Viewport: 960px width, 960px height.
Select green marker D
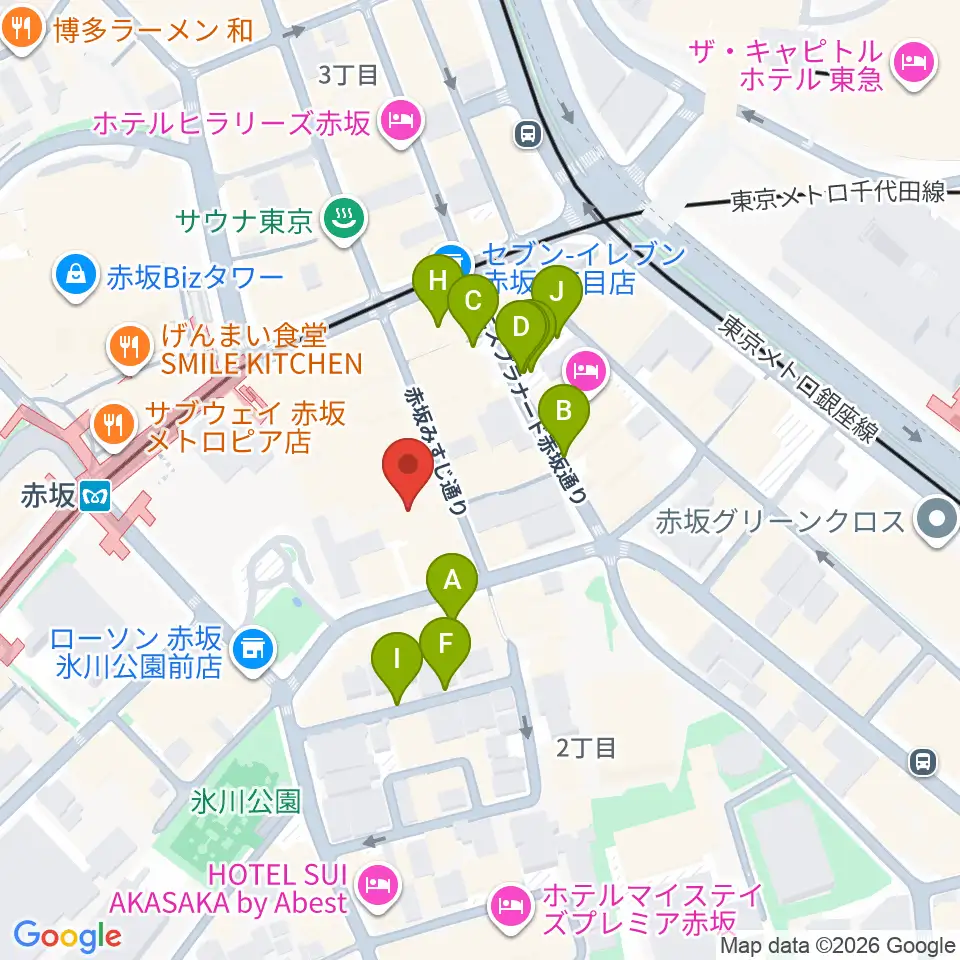pyautogui.click(x=520, y=332)
